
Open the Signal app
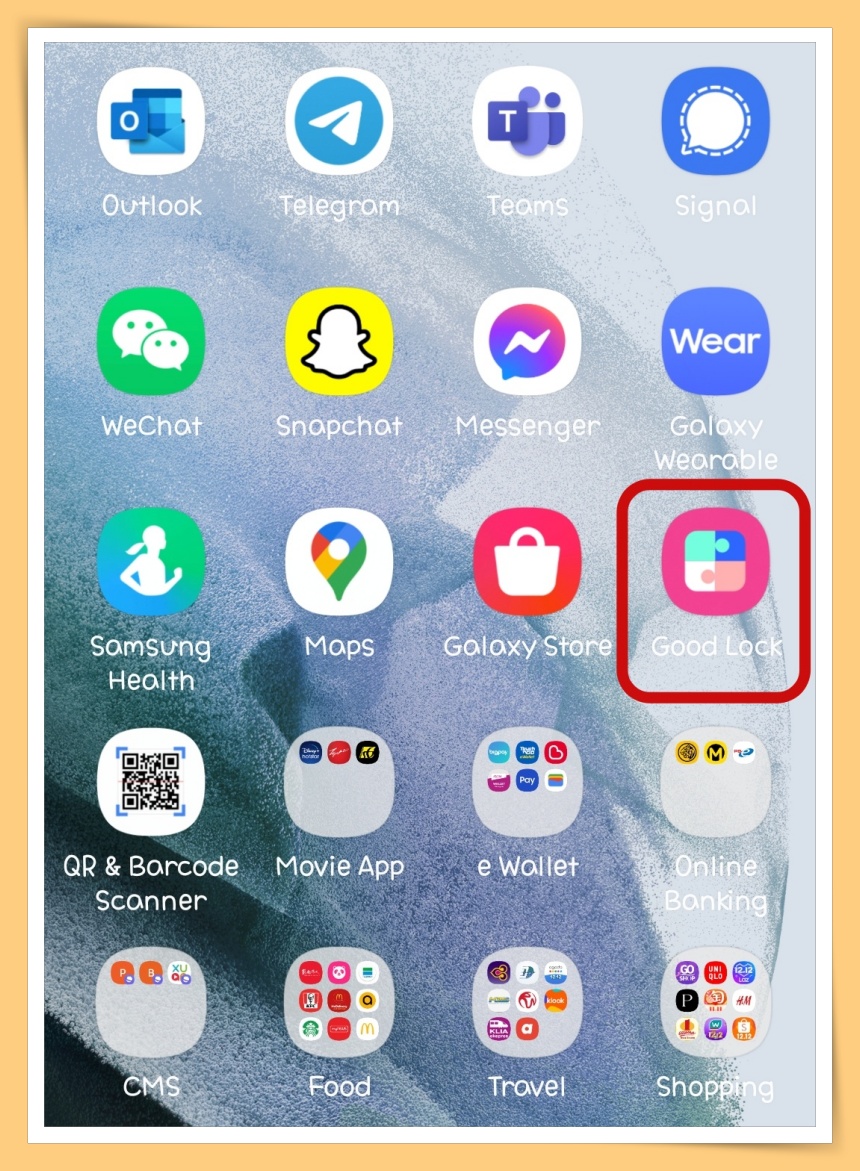pos(715,122)
